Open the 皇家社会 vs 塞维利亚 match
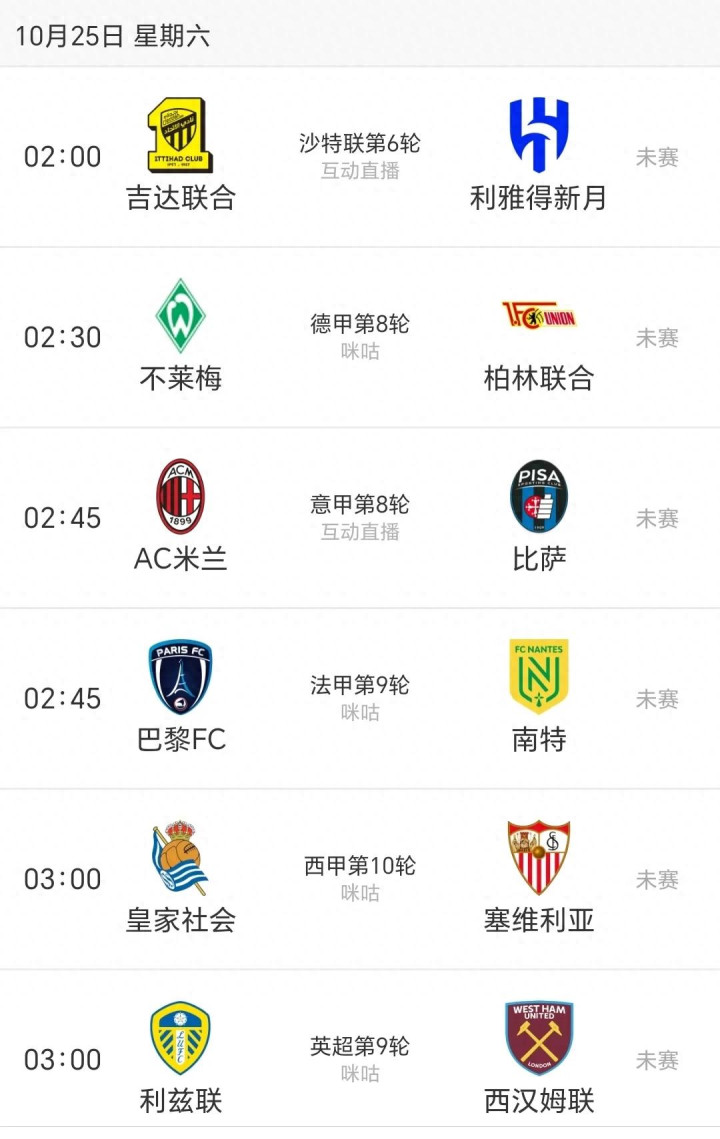Screen dimensions: 720x1139 tap(360, 879)
